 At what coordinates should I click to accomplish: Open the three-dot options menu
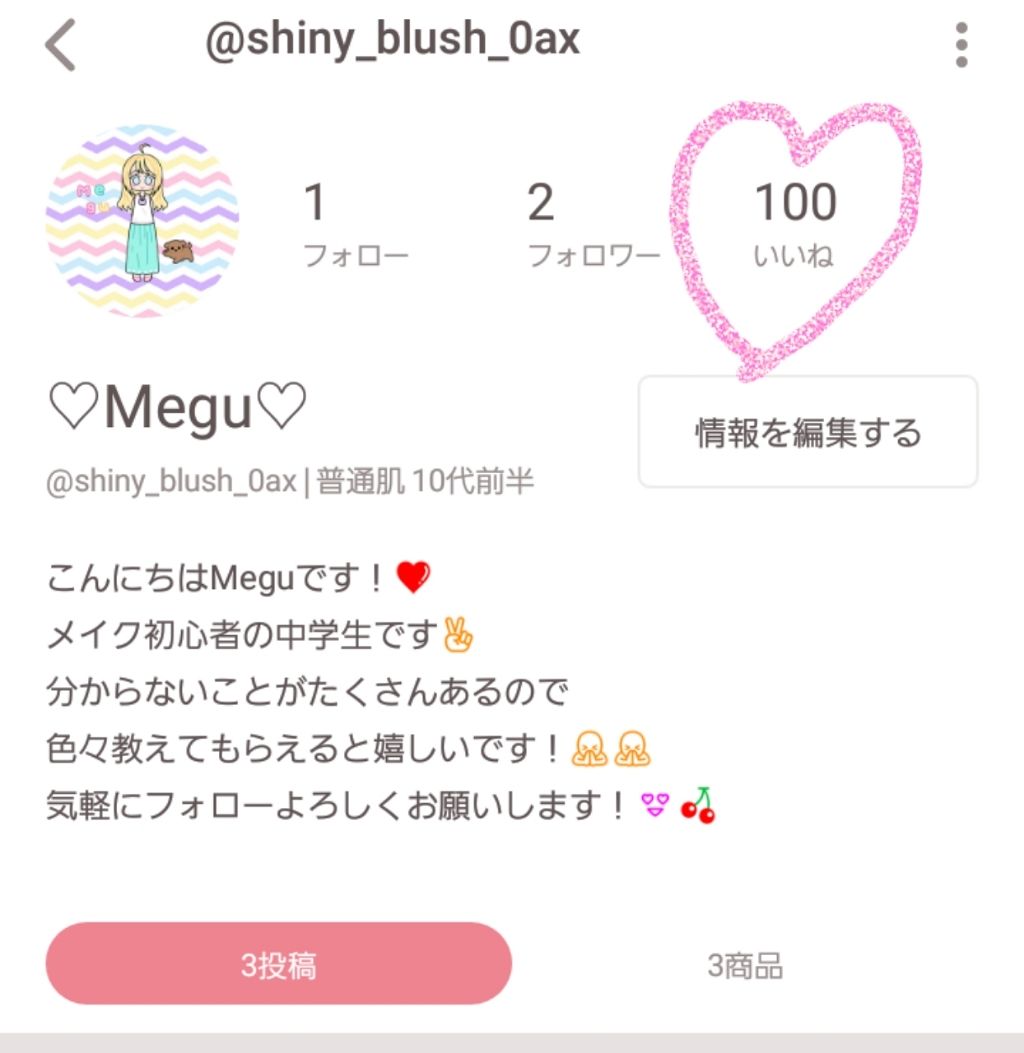962,42
